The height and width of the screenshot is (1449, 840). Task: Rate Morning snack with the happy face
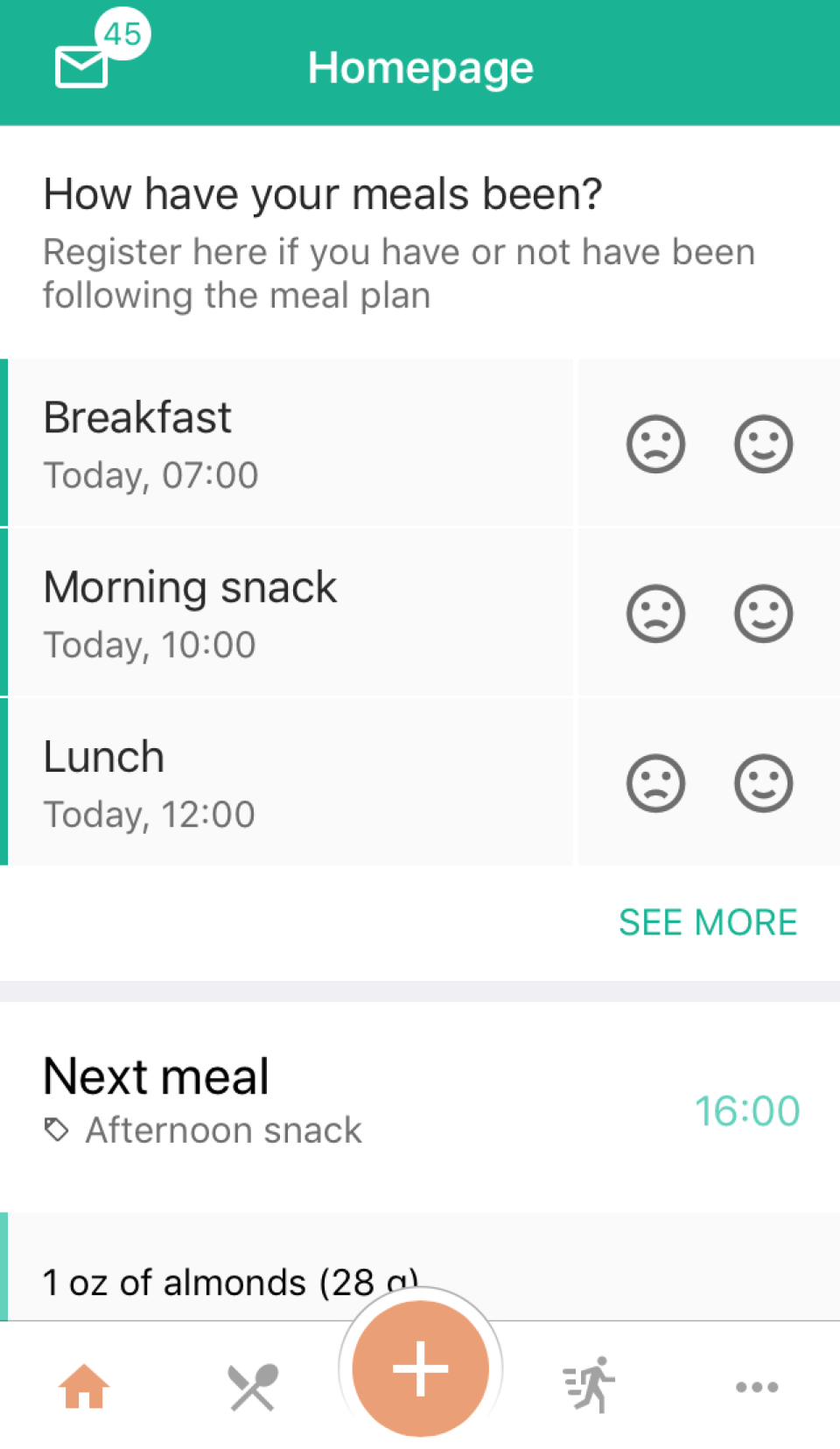coord(763,613)
